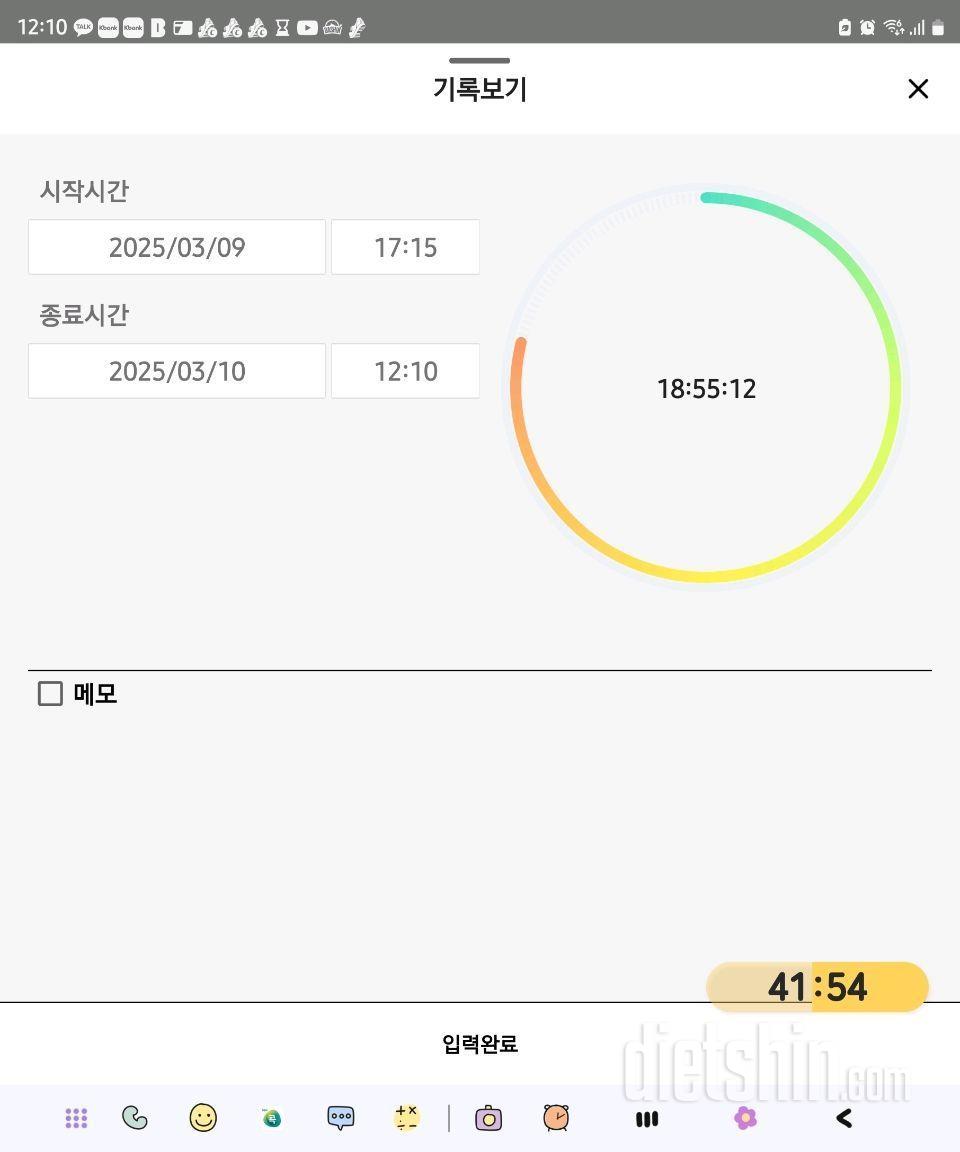Viewport: 960px width, 1152px height.
Task: Go back with the navigation arrow
Action: pyautogui.click(x=843, y=1118)
